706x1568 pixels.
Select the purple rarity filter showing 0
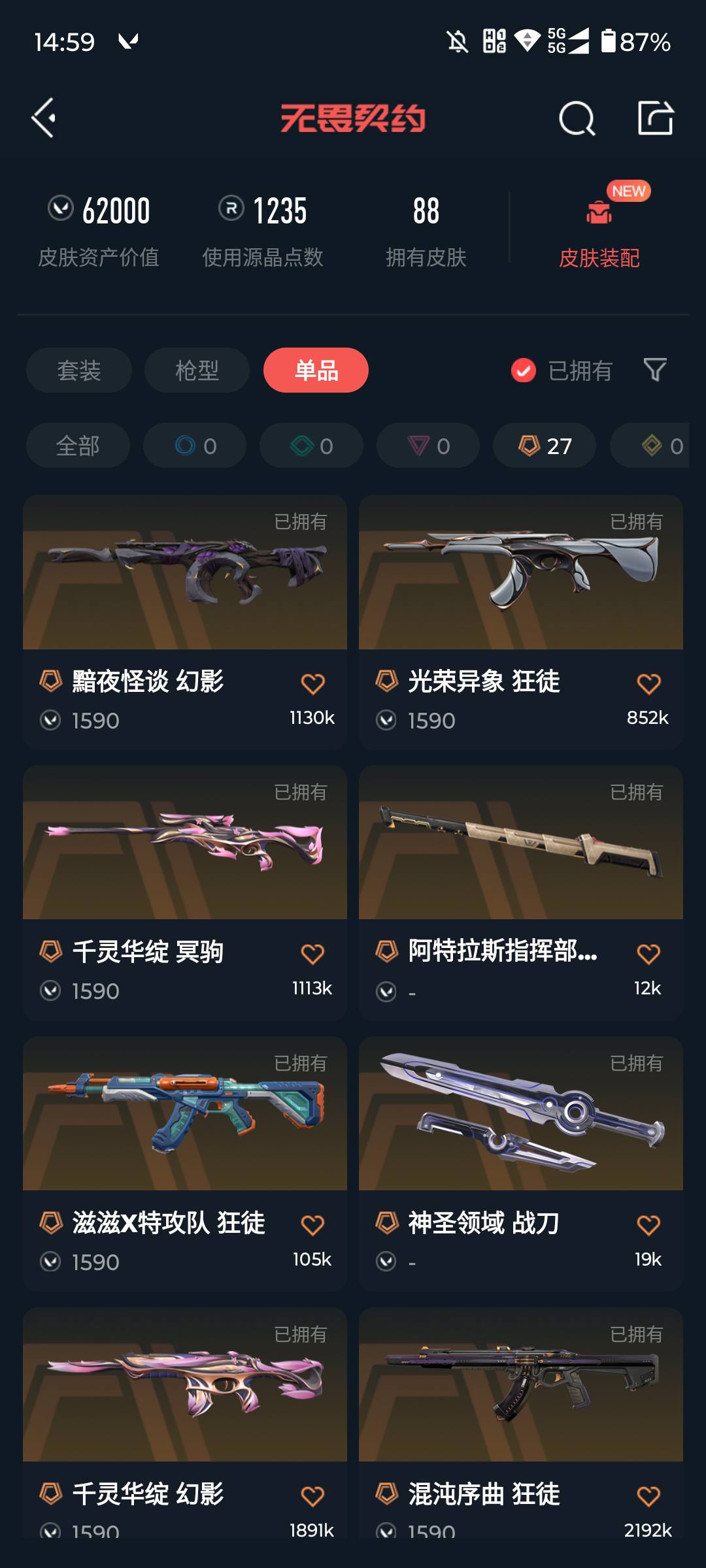click(428, 446)
